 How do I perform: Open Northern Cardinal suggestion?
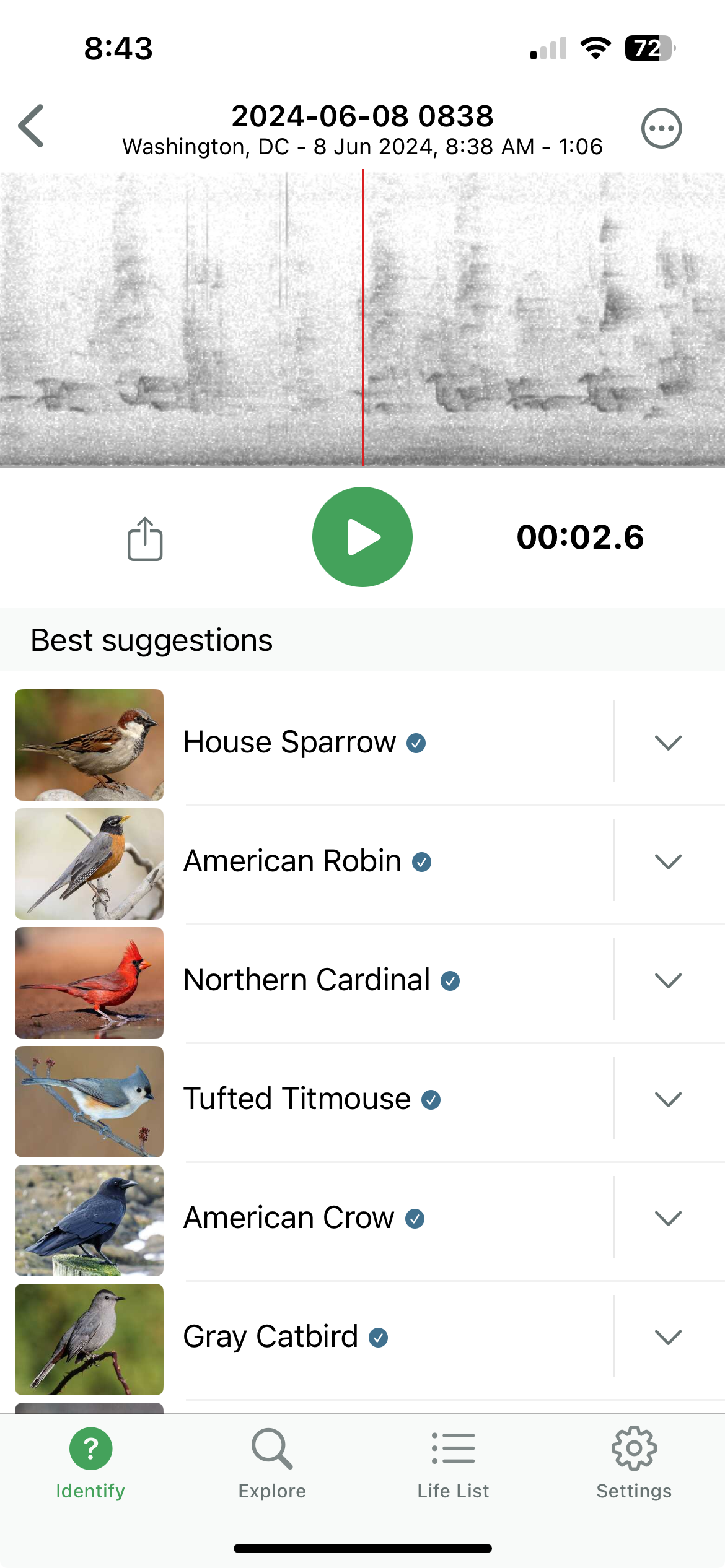tap(307, 980)
